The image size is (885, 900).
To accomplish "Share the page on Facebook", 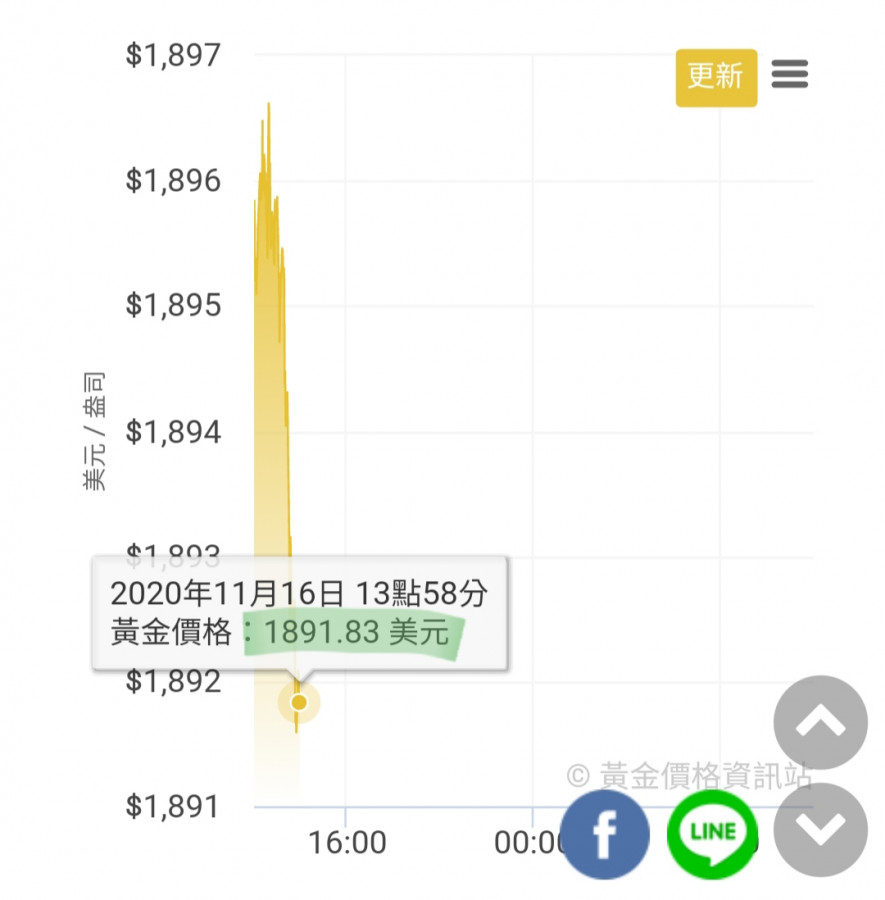I will tap(605, 834).
